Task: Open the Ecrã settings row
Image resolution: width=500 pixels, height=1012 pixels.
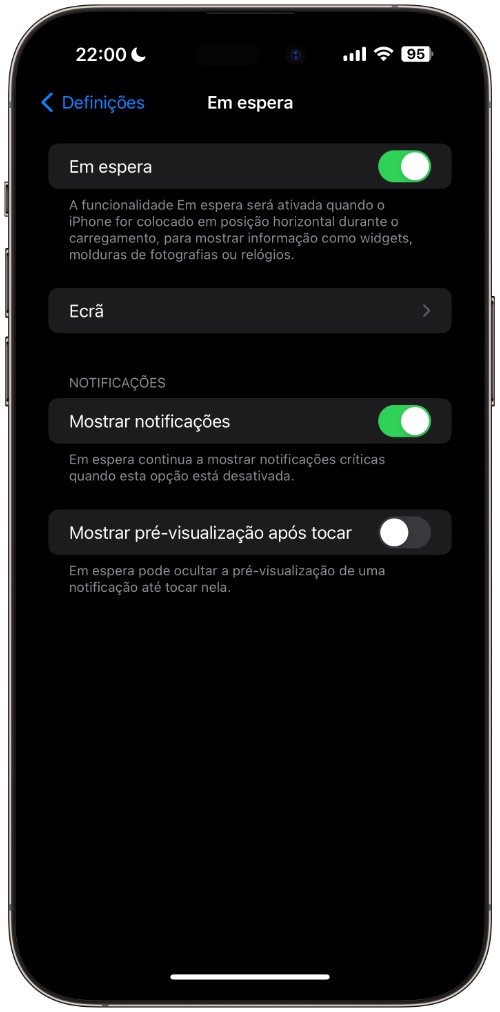Action: [250, 310]
